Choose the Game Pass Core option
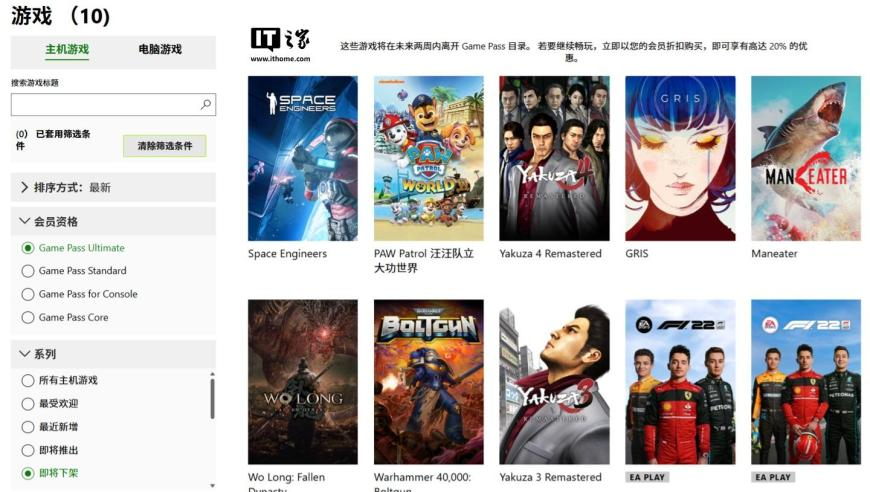This screenshot has width=870, height=492. point(28,318)
